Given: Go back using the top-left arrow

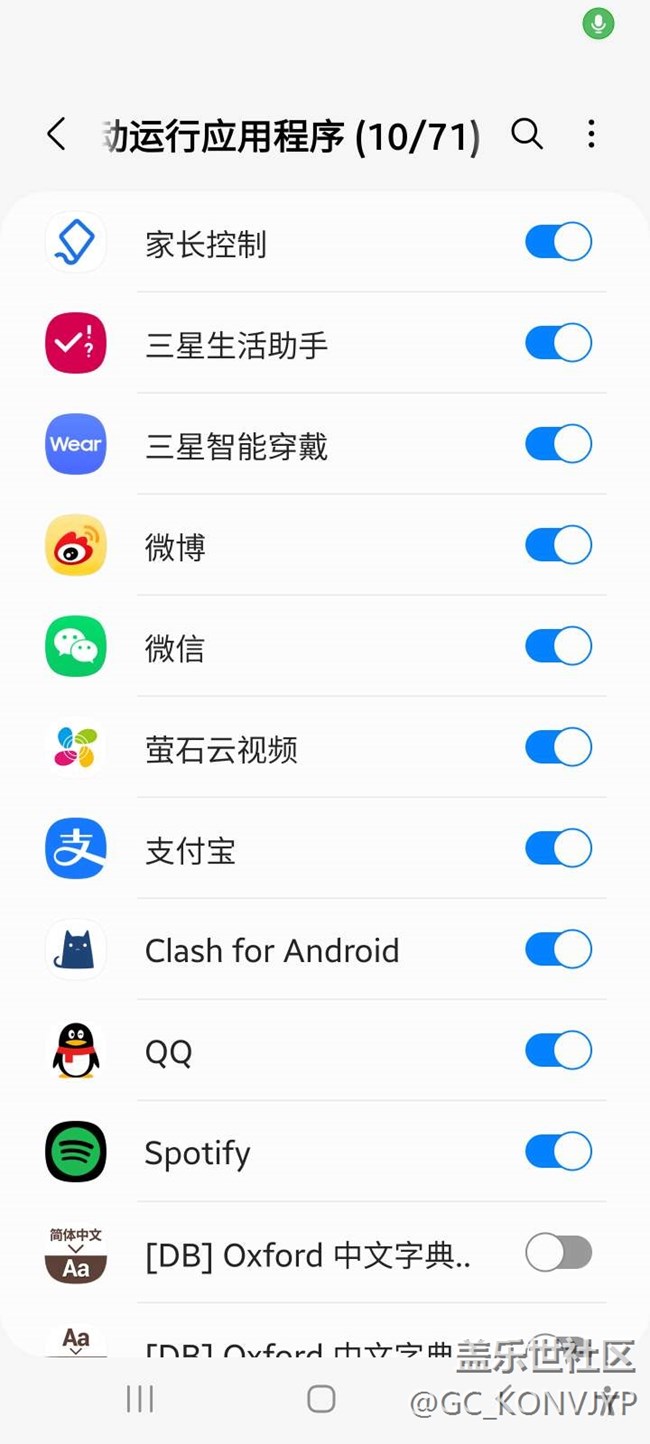Looking at the screenshot, I should pos(57,134).
